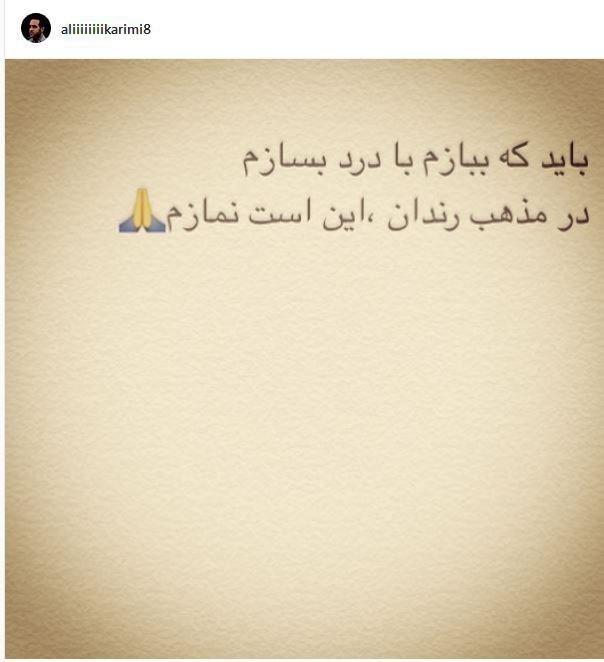Tap the username aliiiiiiiikarimi8
Image resolution: width=604 pixels, height=662 pixels.
(106, 29)
